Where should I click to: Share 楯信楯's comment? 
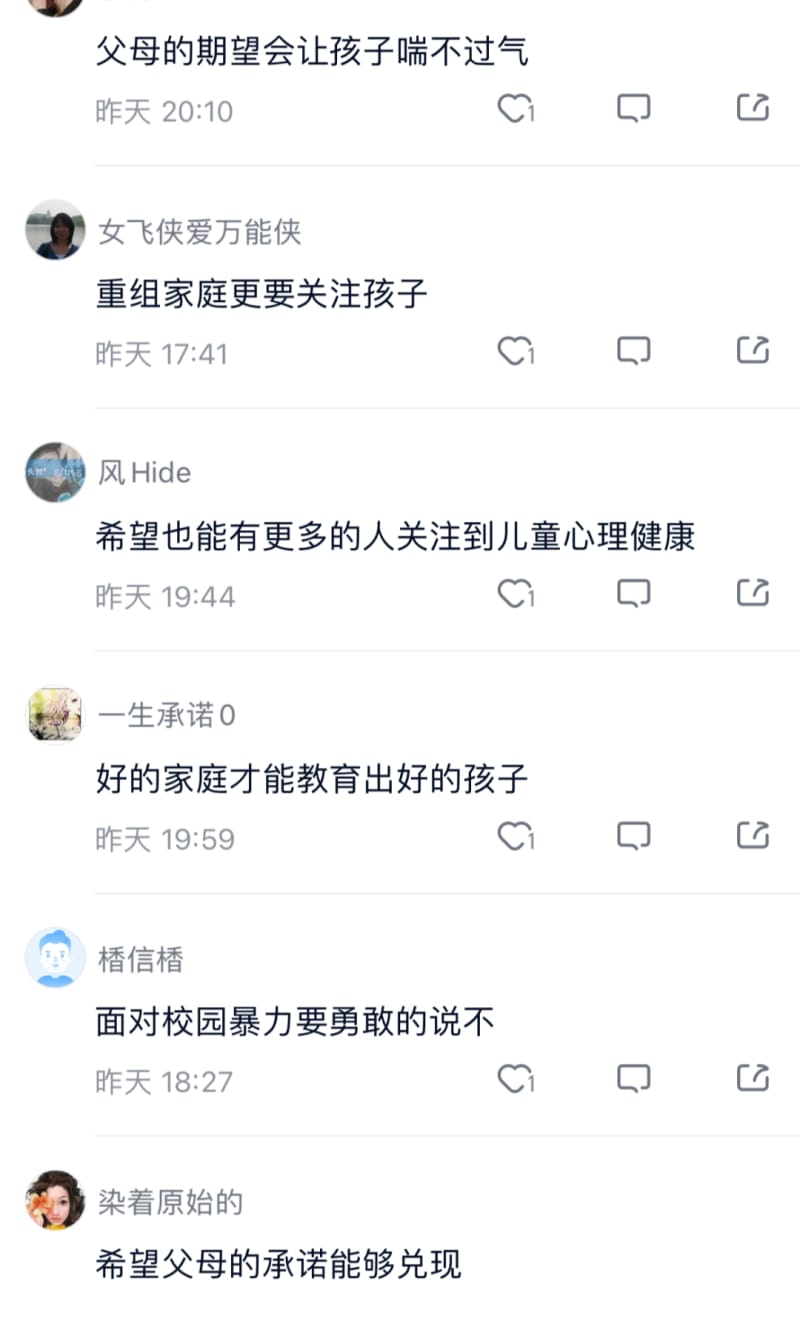[x=753, y=1078]
